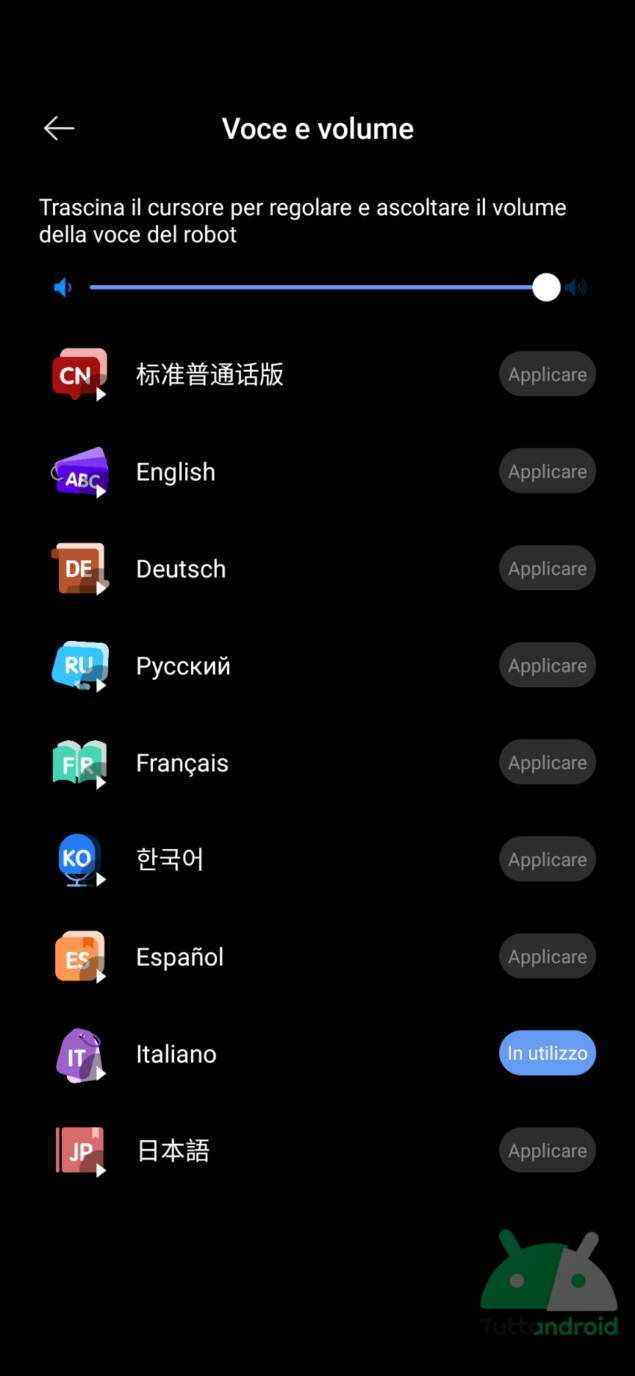Image resolution: width=635 pixels, height=1376 pixels.
Task: Go back using the top arrow
Action: tap(59, 128)
